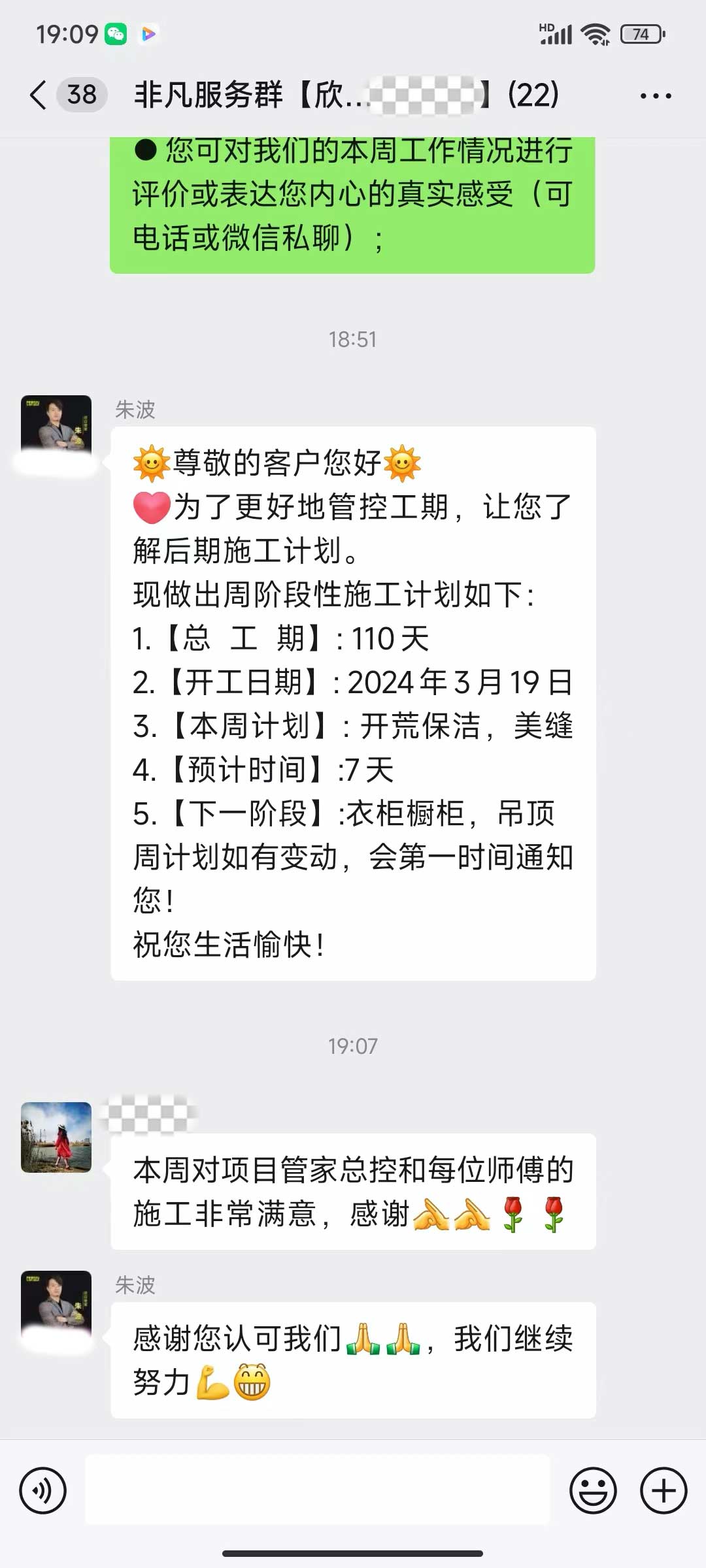The height and width of the screenshot is (1568, 706).
Task: Tap the message text input field
Action: point(318,1491)
